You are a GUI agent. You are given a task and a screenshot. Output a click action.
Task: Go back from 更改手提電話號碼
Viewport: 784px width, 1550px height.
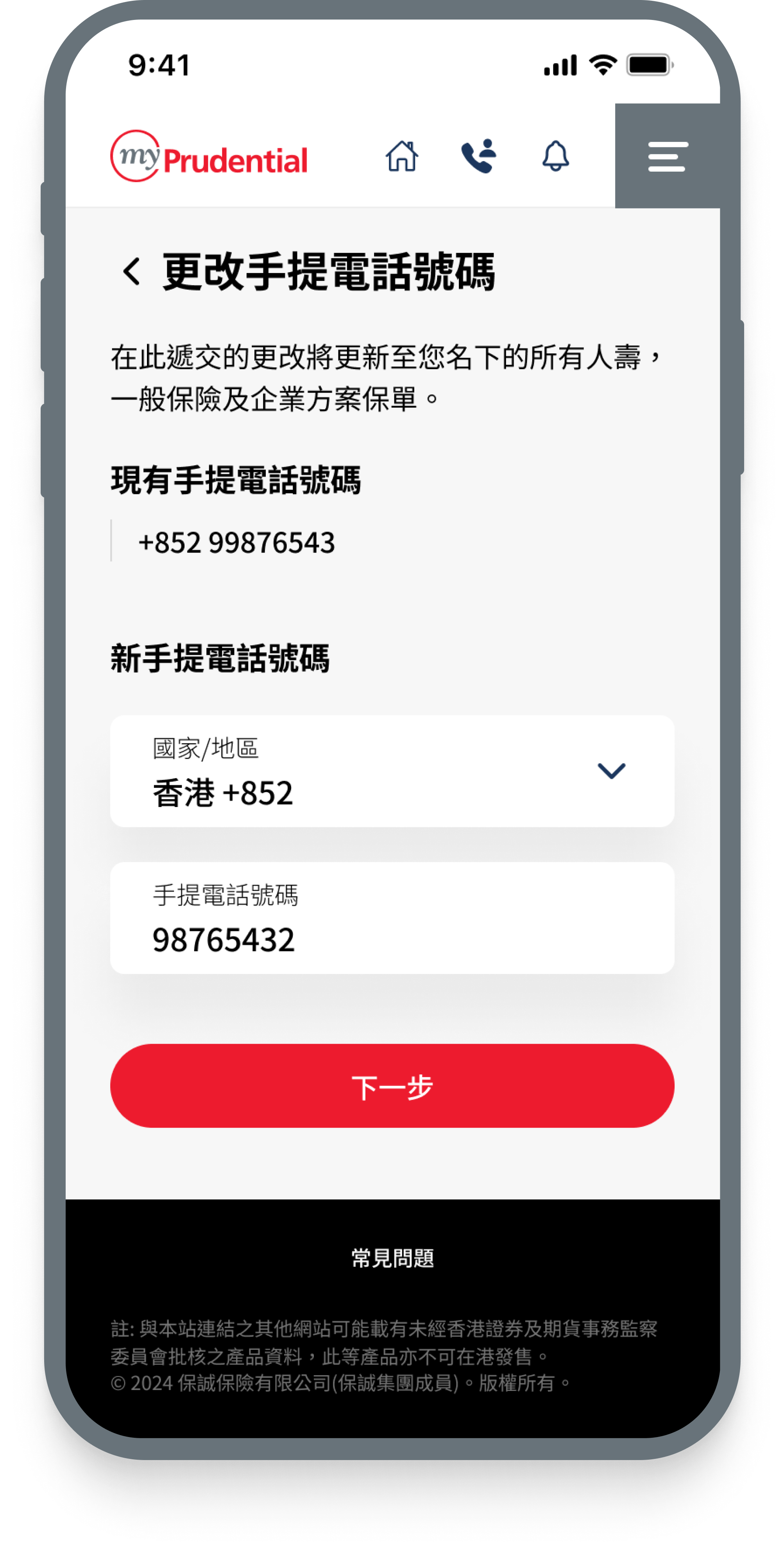pos(132,271)
